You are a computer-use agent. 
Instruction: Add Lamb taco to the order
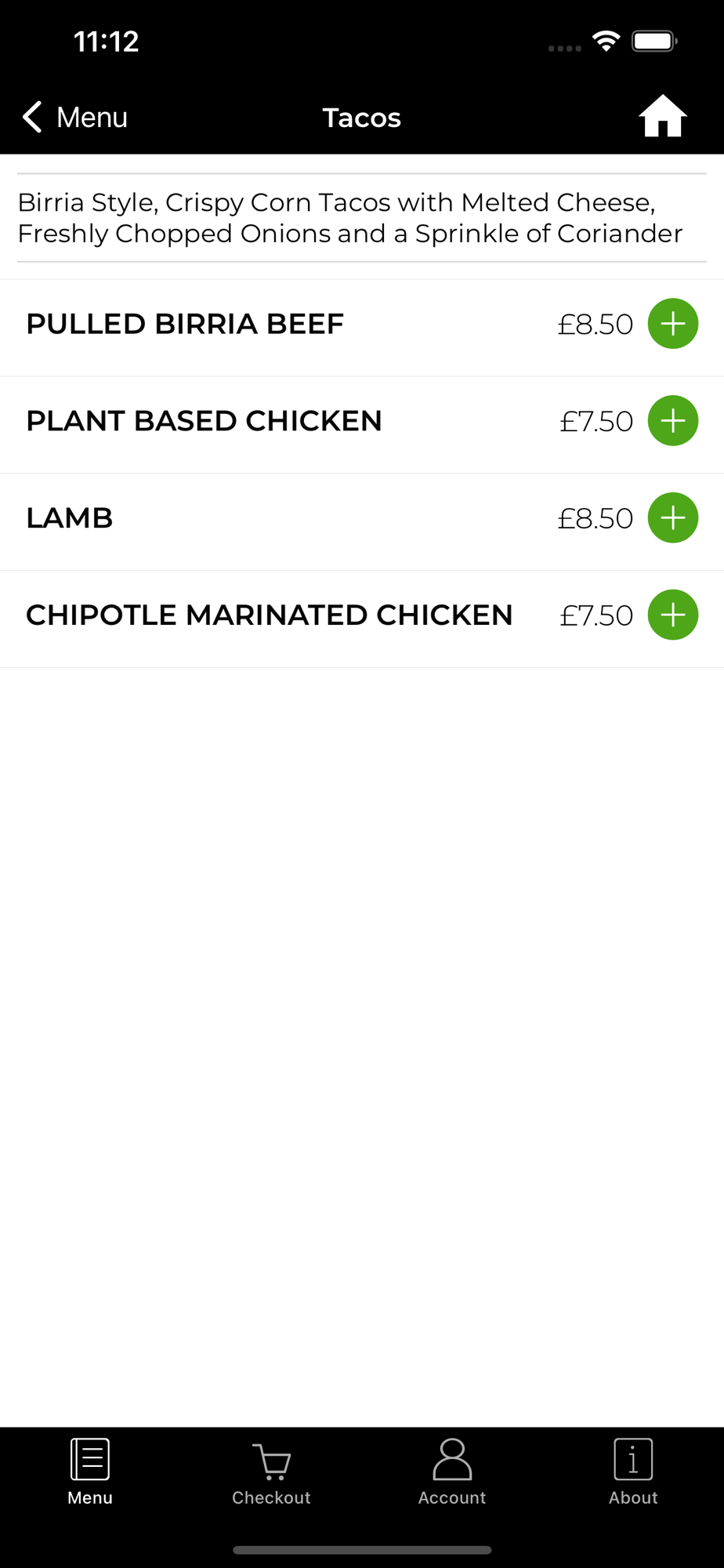click(672, 518)
